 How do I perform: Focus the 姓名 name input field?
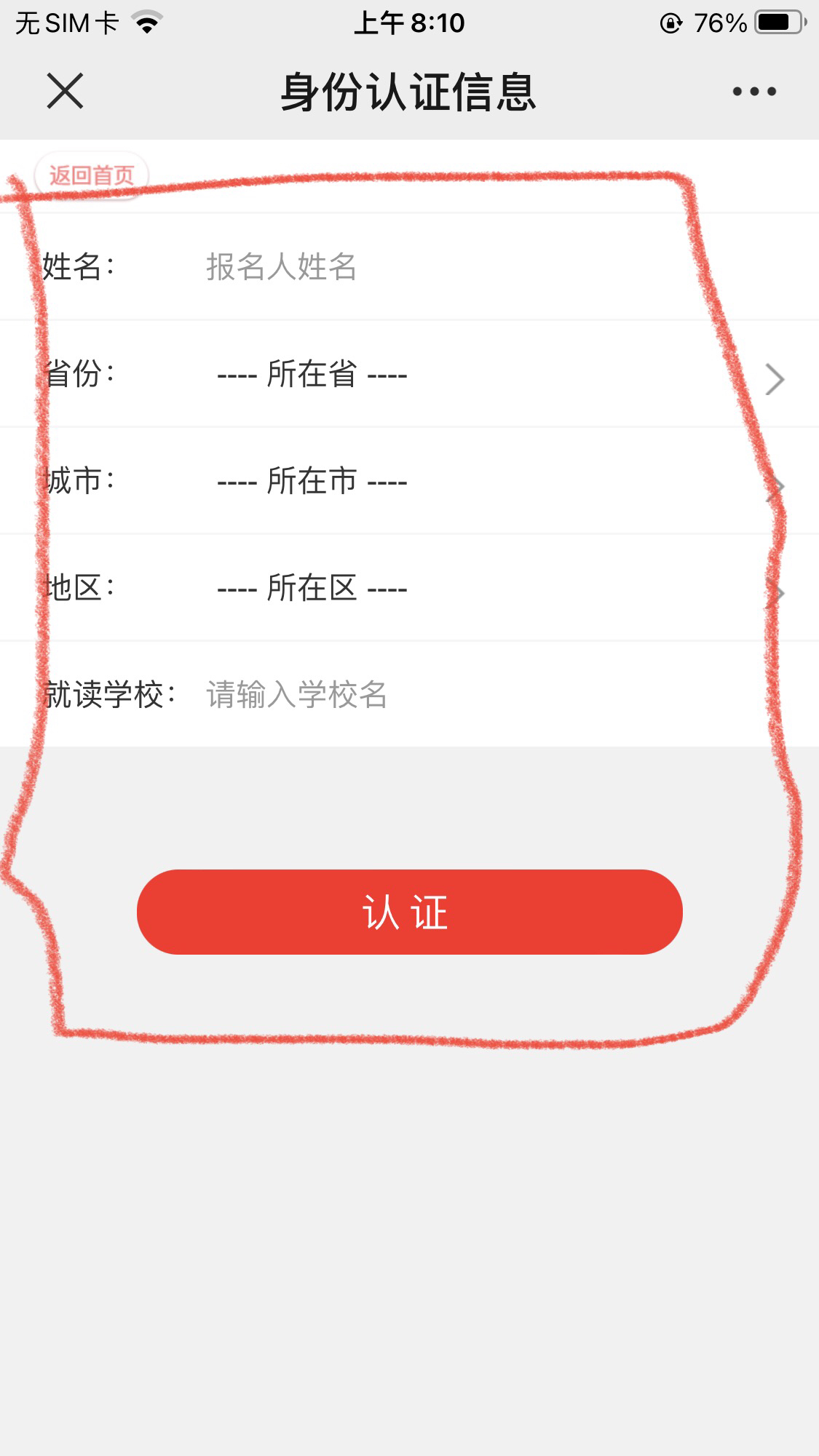[437, 267]
